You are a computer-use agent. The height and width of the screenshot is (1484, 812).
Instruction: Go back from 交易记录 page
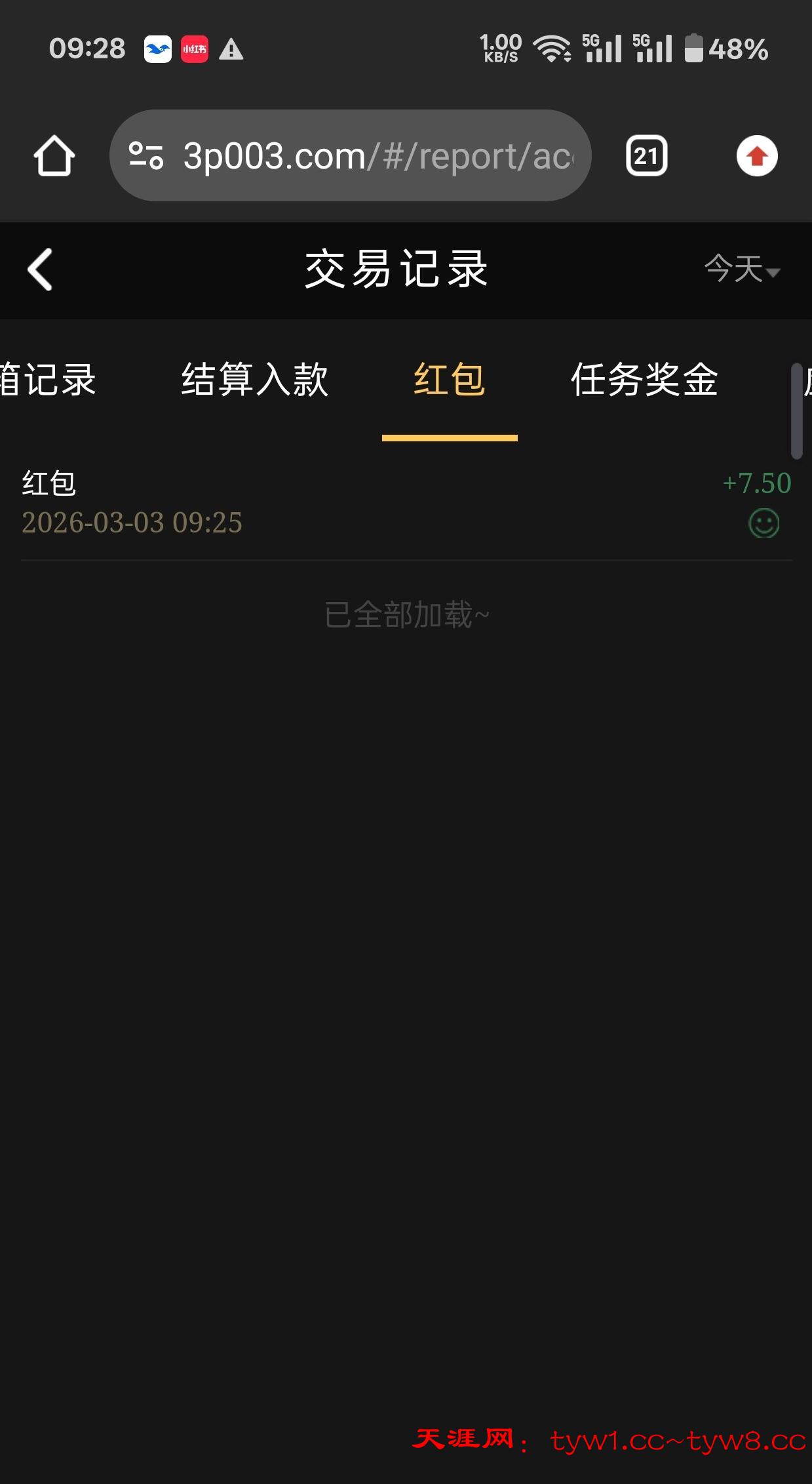pyautogui.click(x=41, y=270)
